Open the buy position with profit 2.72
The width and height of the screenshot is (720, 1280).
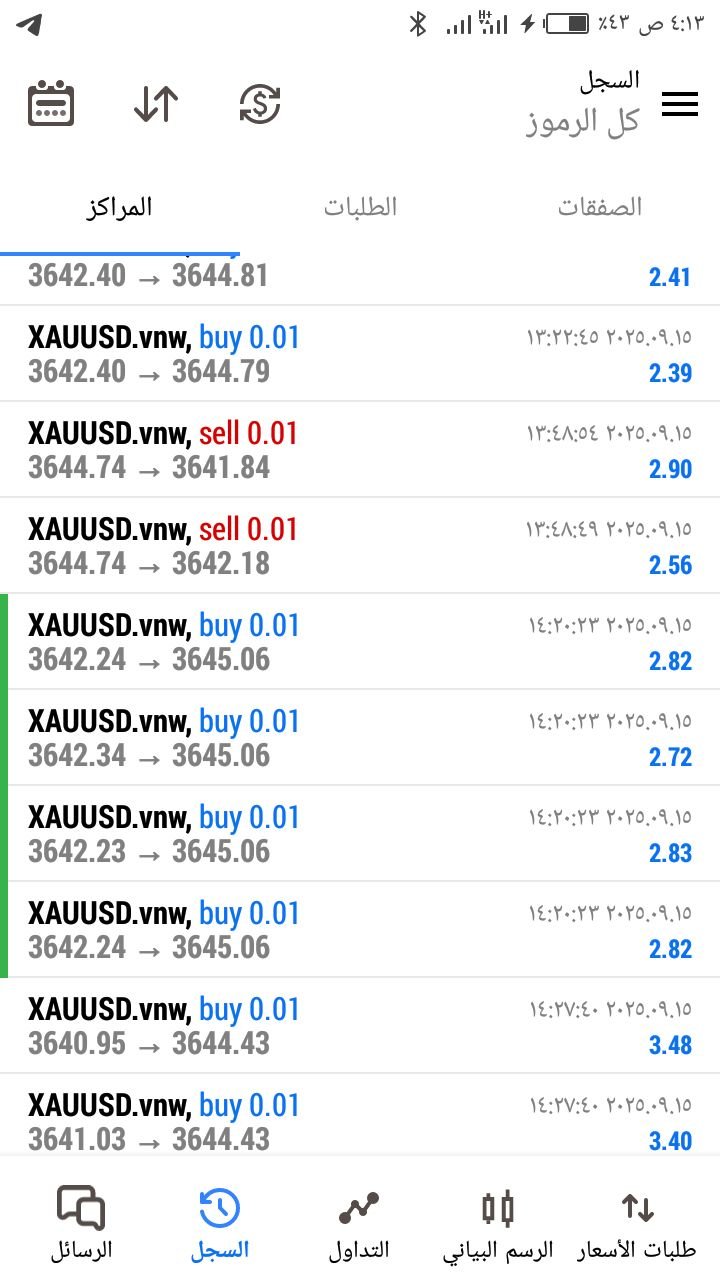[x=360, y=738]
